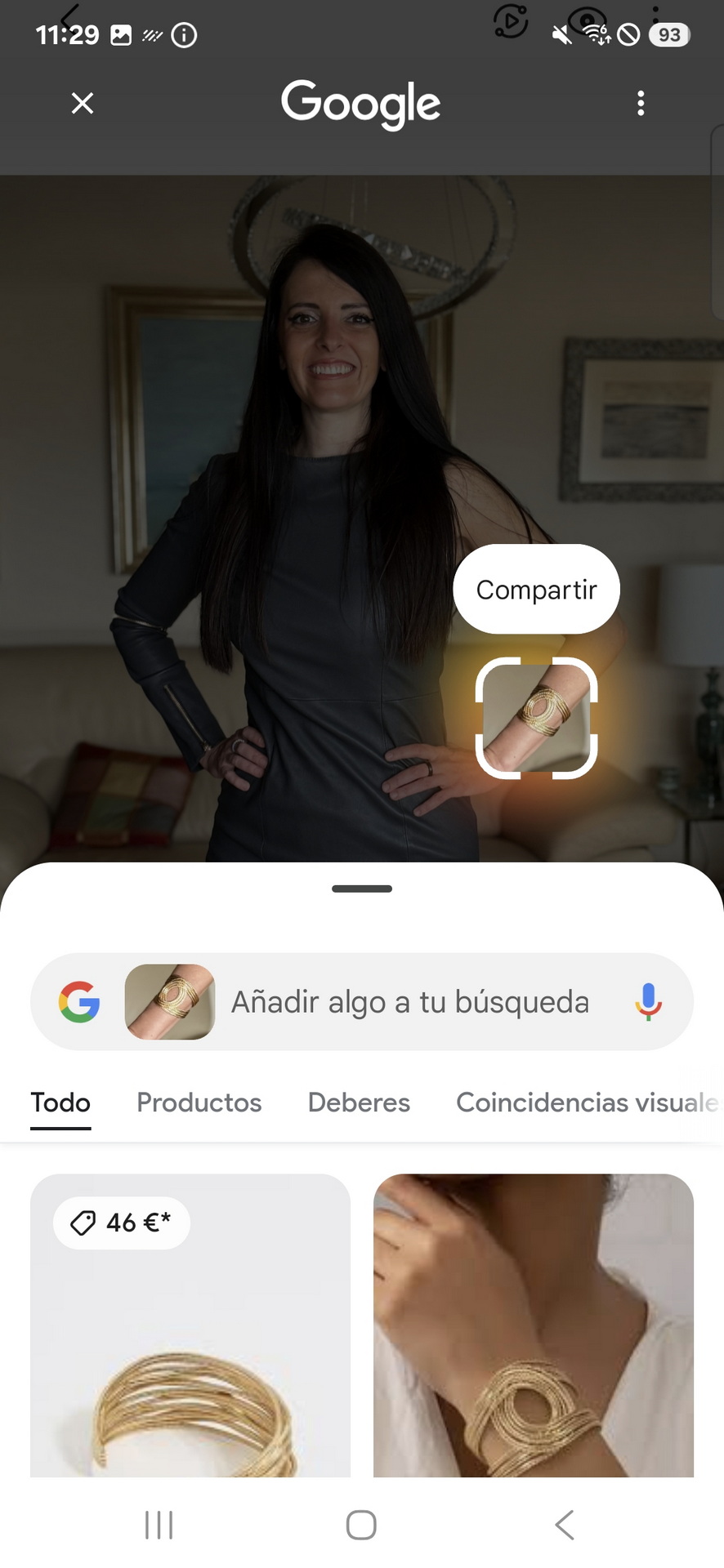The width and height of the screenshot is (724, 1568).
Task: Close the Google Lens view
Action: 83,104
